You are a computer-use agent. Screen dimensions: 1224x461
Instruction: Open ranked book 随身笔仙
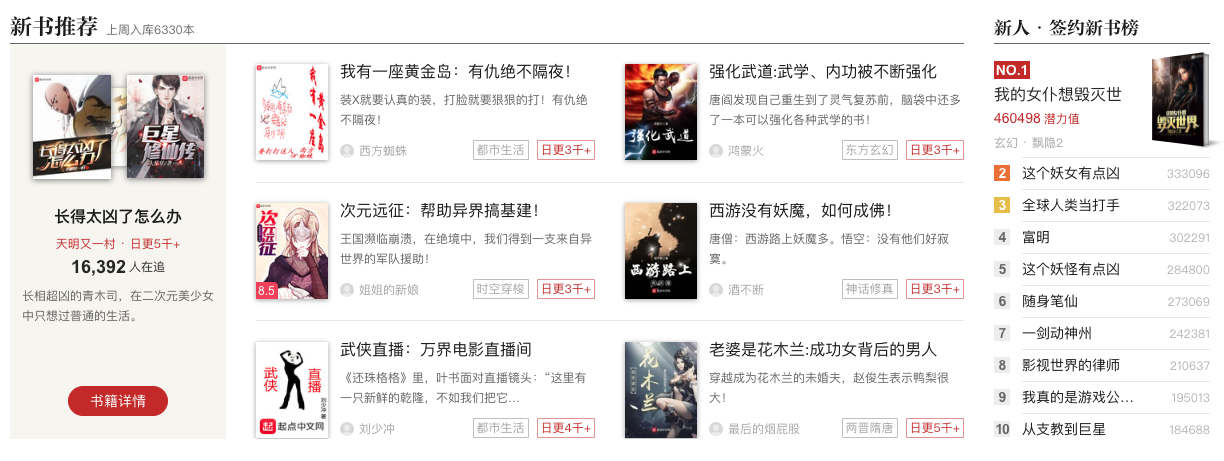tap(1050, 301)
